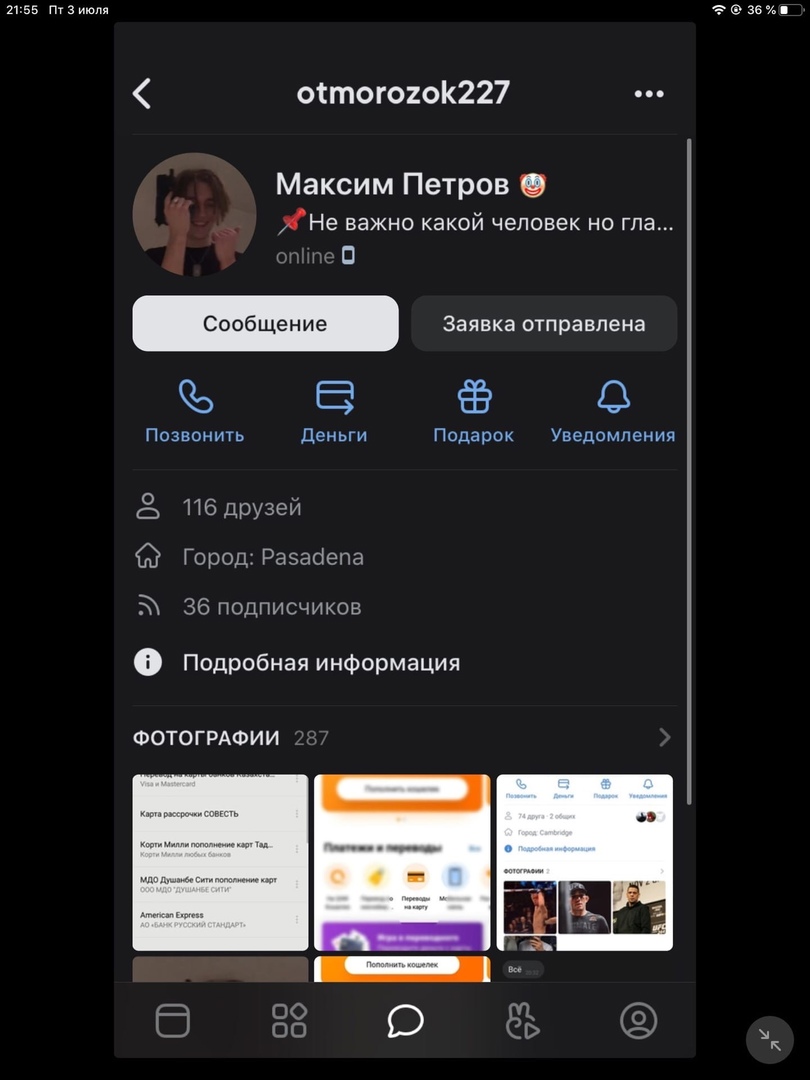Open the list of 116 друзей
The height and width of the screenshot is (1080, 810).
pyautogui.click(x=242, y=508)
